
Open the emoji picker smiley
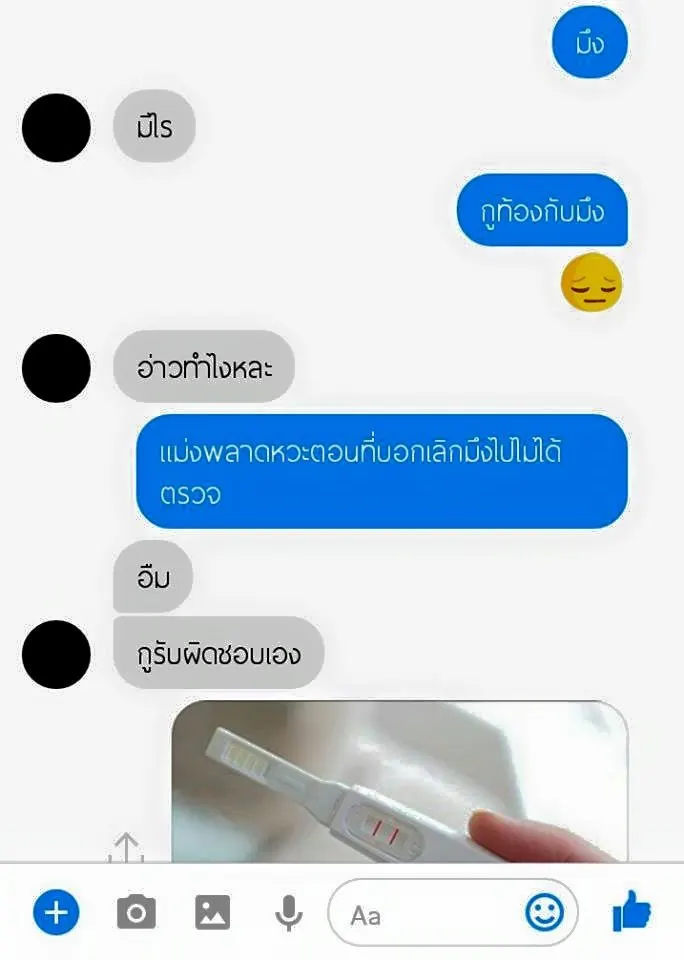[x=544, y=912]
